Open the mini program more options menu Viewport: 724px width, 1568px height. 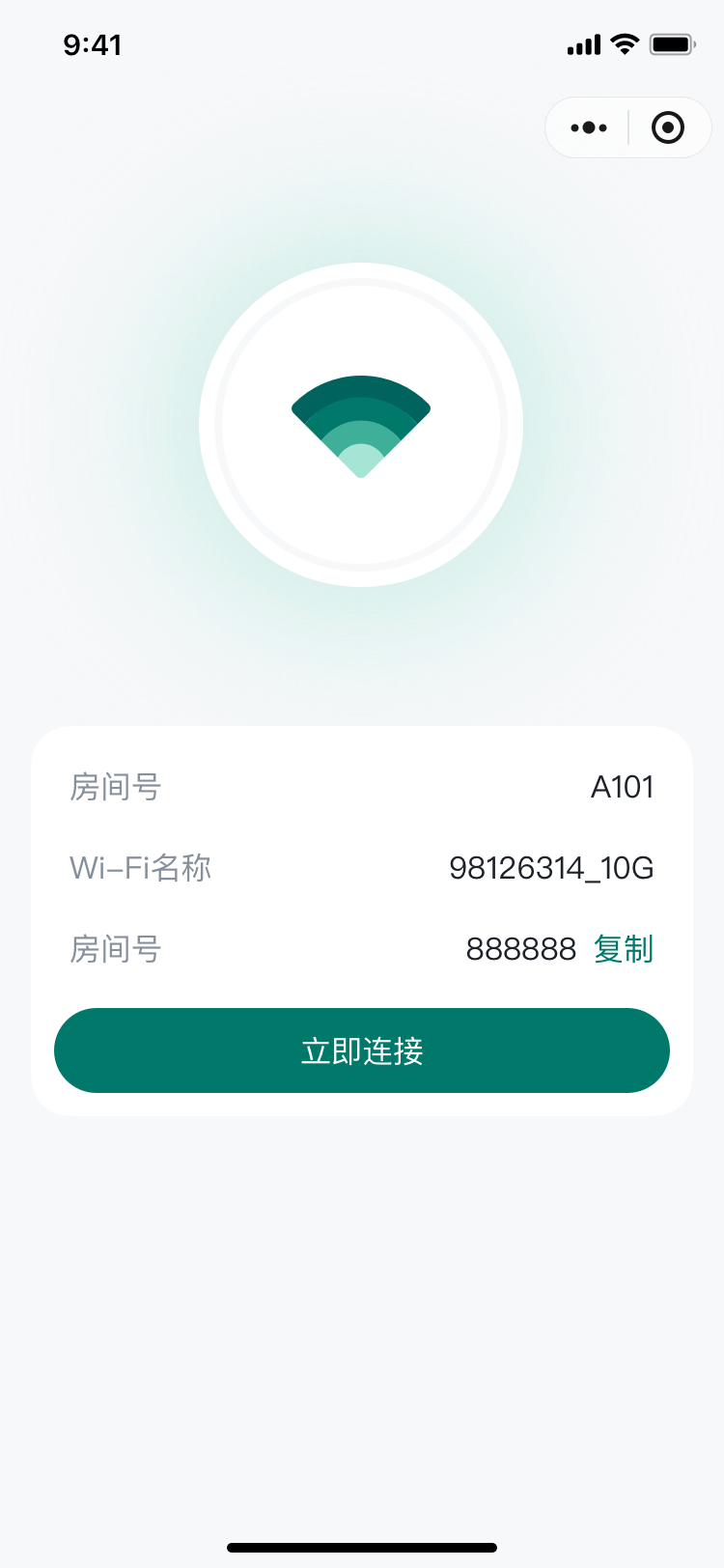click(589, 127)
